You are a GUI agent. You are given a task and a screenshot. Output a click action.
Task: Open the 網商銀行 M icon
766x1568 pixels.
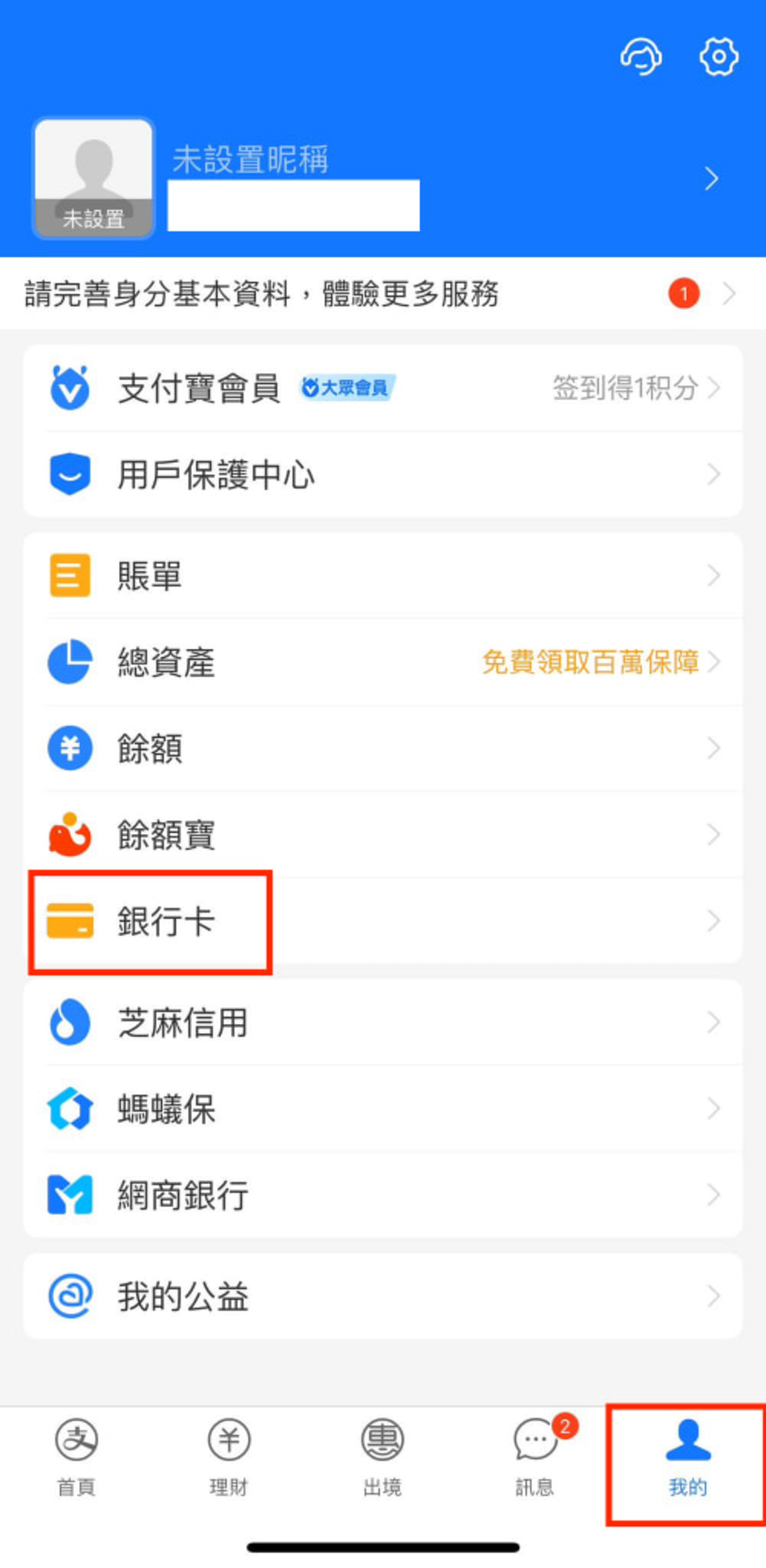tap(69, 1194)
